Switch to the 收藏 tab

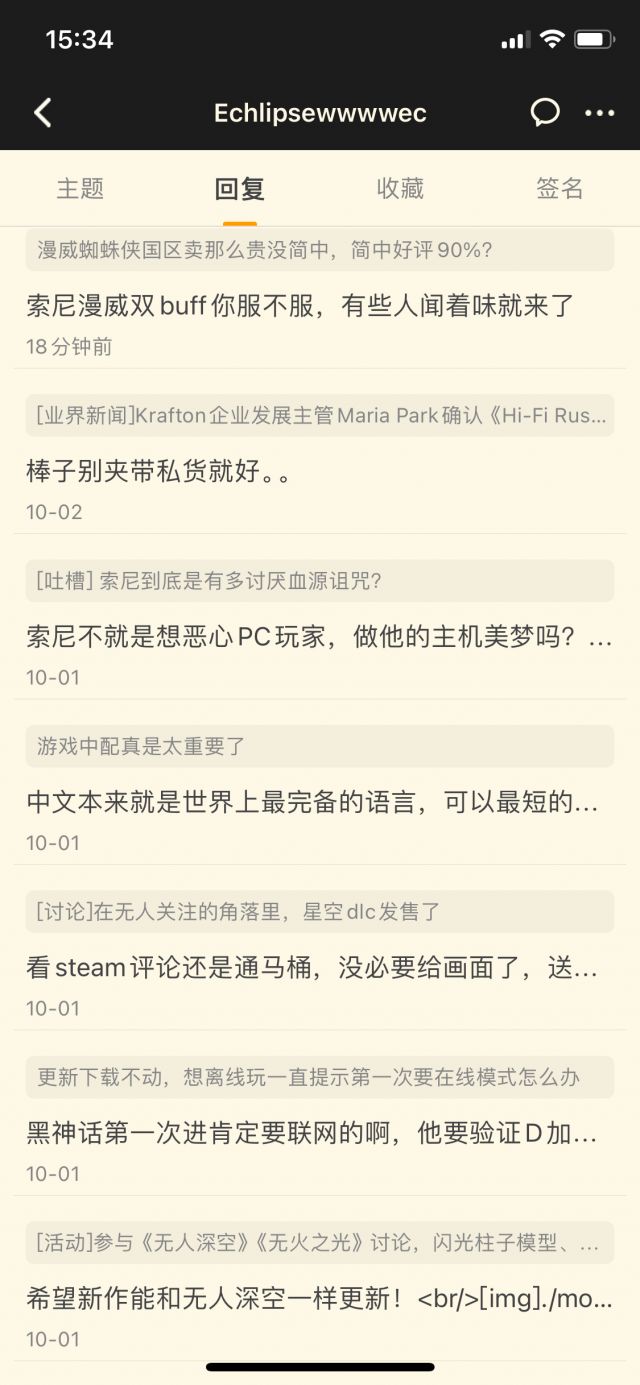coord(400,188)
